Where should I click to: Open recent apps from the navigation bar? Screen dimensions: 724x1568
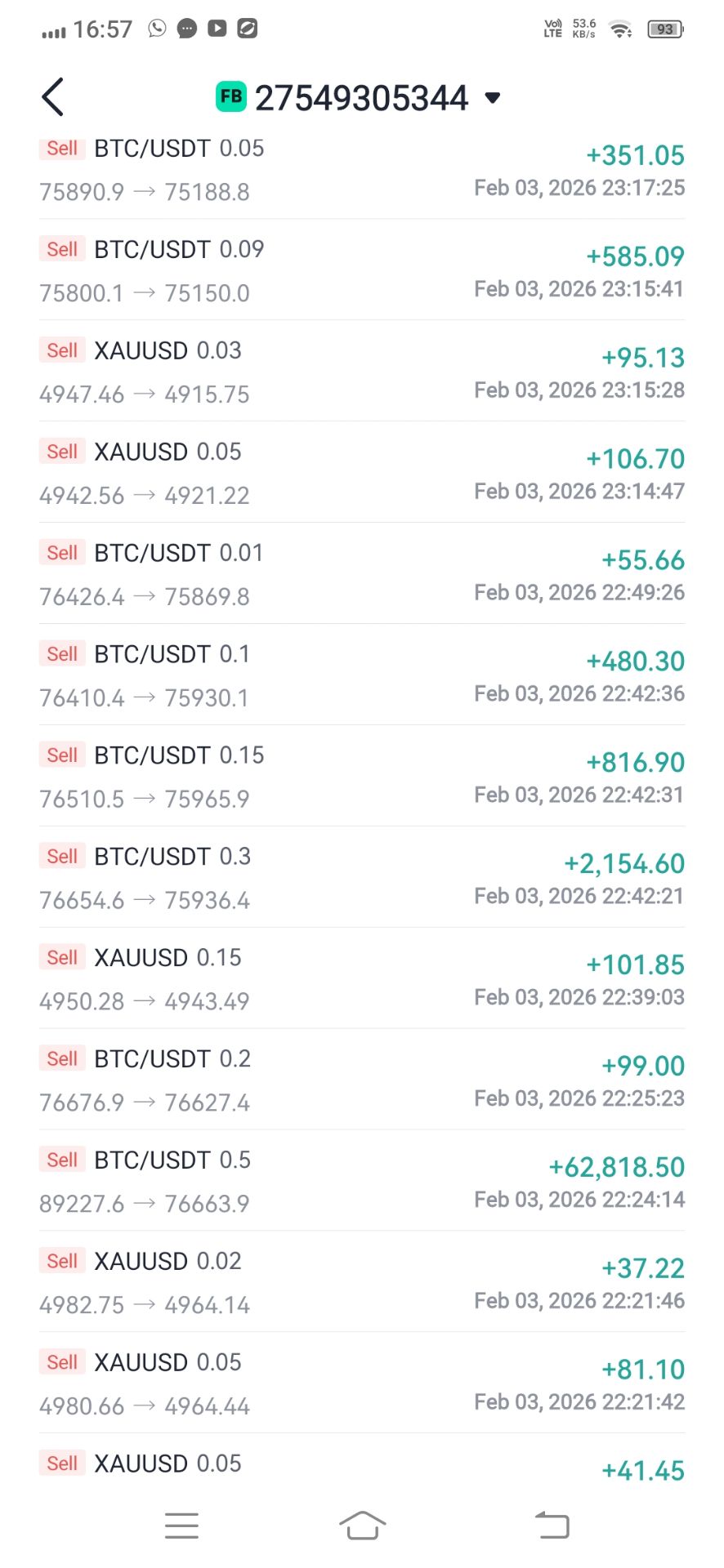[x=181, y=1525]
